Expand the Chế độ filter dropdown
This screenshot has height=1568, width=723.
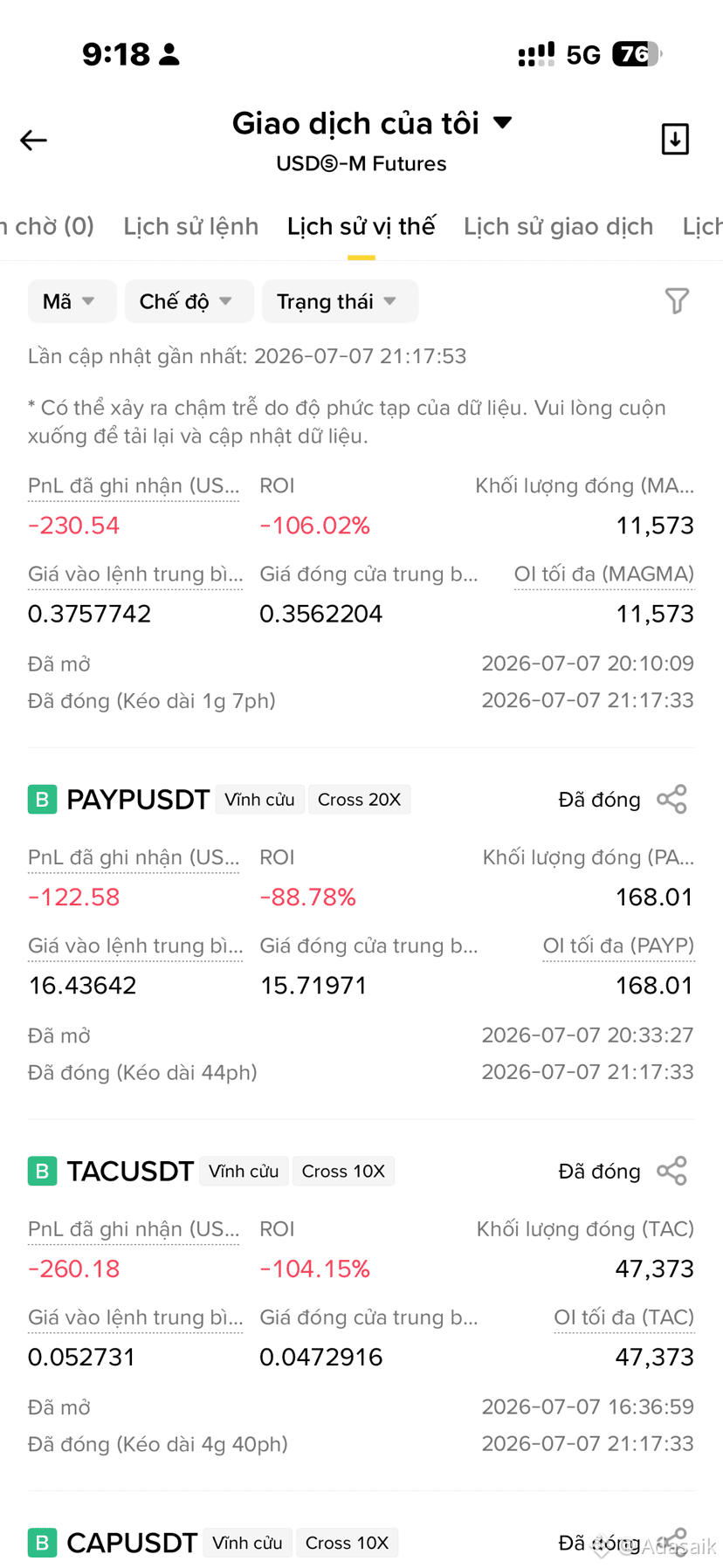click(x=189, y=301)
